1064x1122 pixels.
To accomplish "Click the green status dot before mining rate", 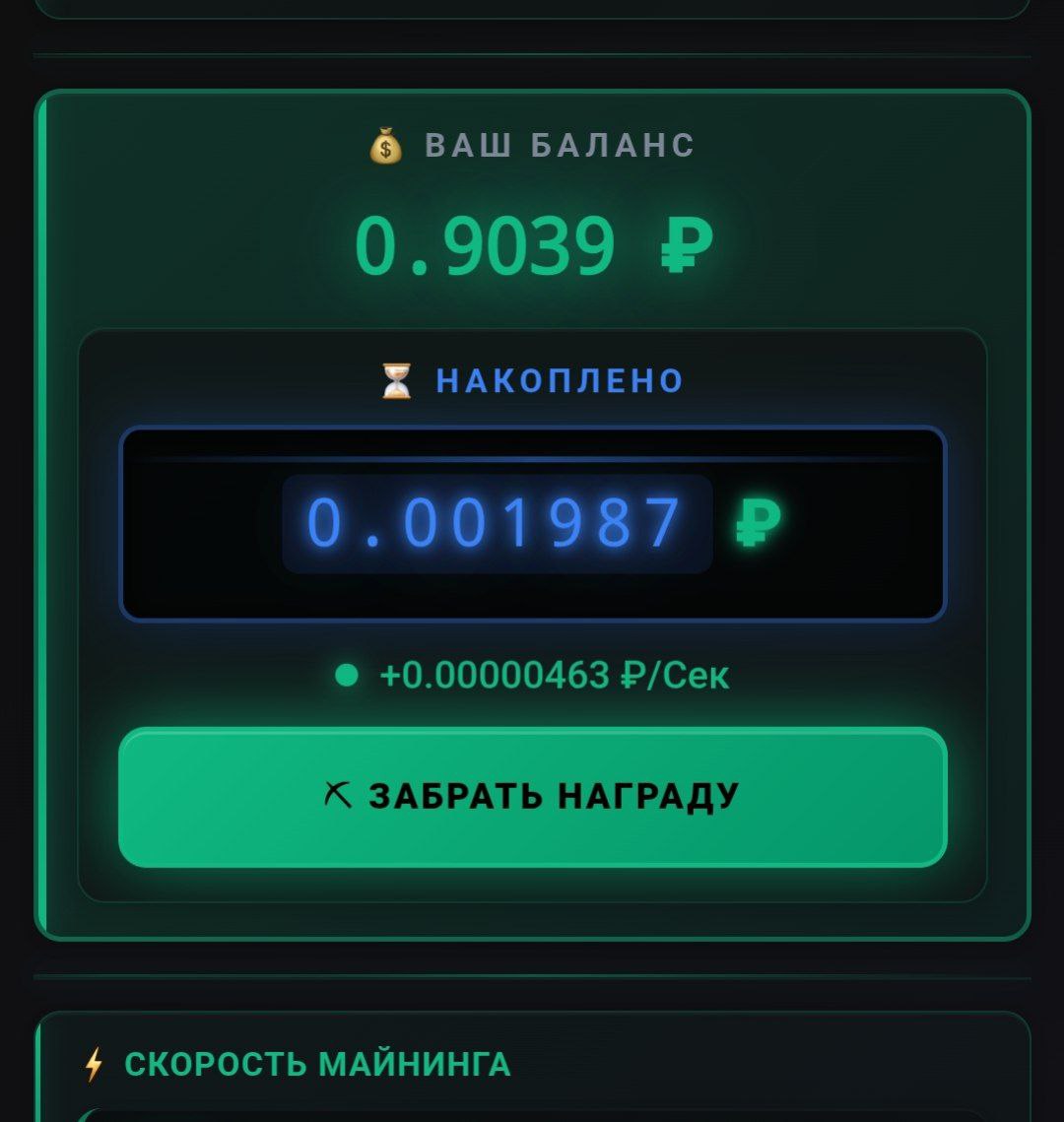I will 347,674.
